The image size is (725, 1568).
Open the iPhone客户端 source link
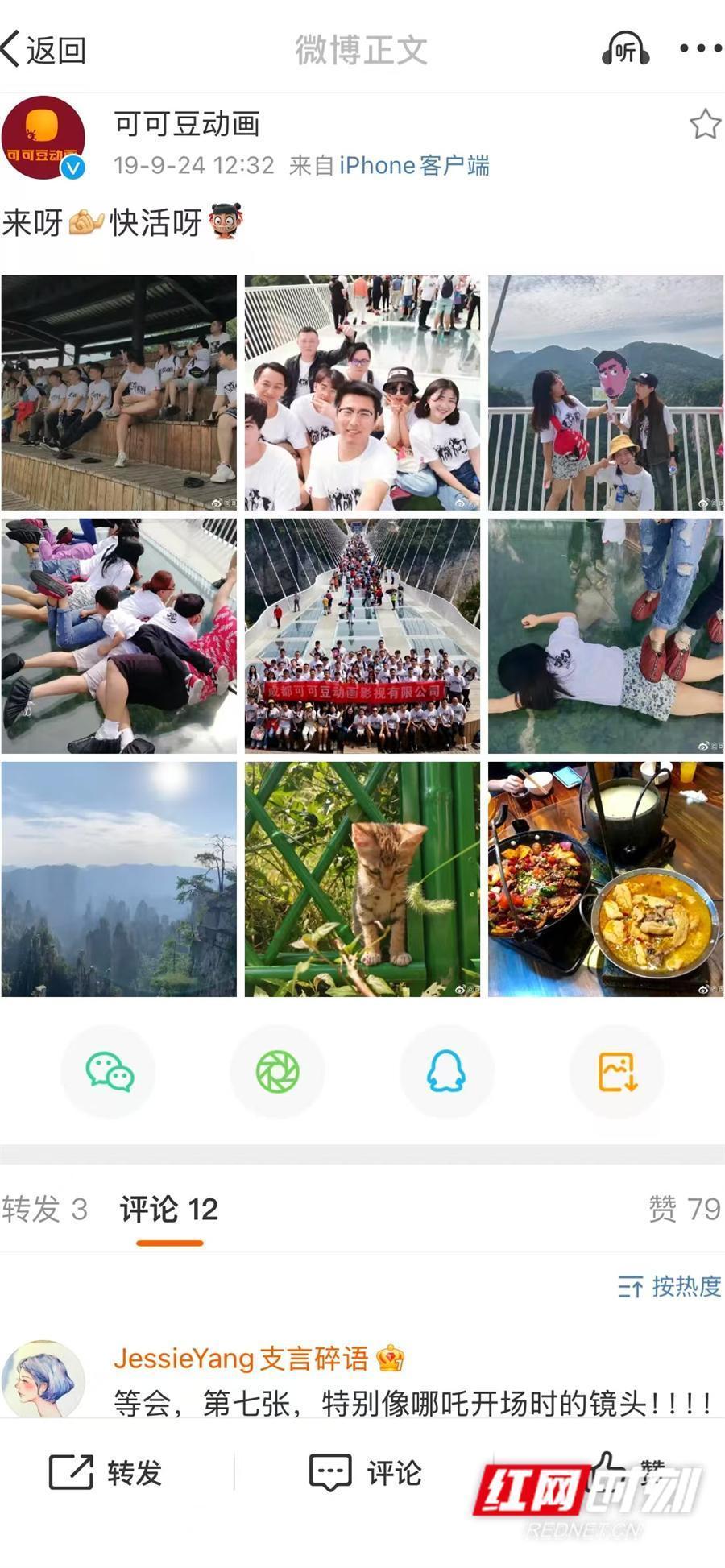click(x=414, y=165)
